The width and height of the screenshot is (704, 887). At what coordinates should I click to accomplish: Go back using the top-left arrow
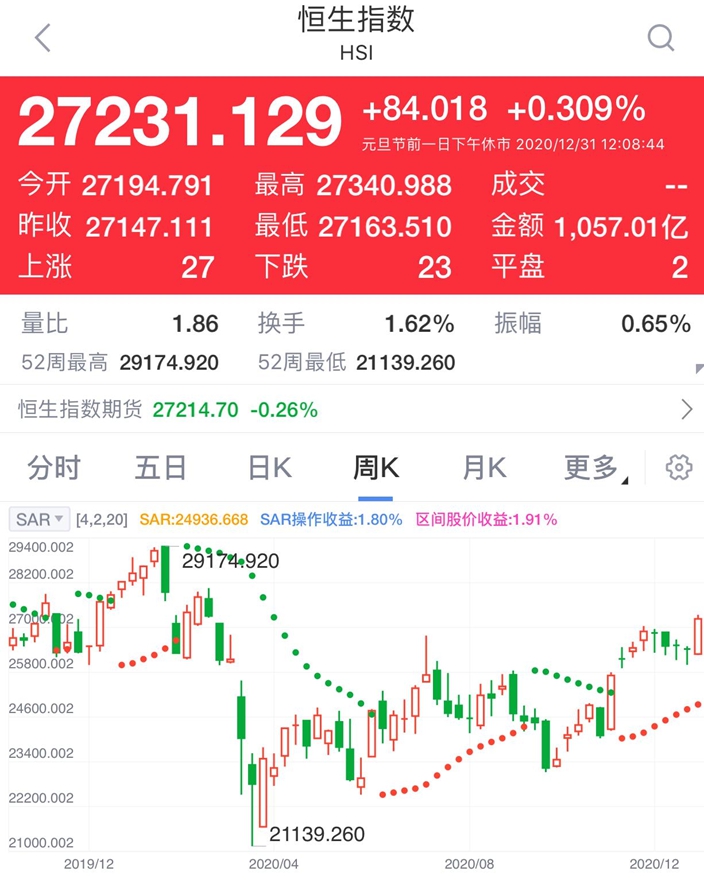[43, 38]
